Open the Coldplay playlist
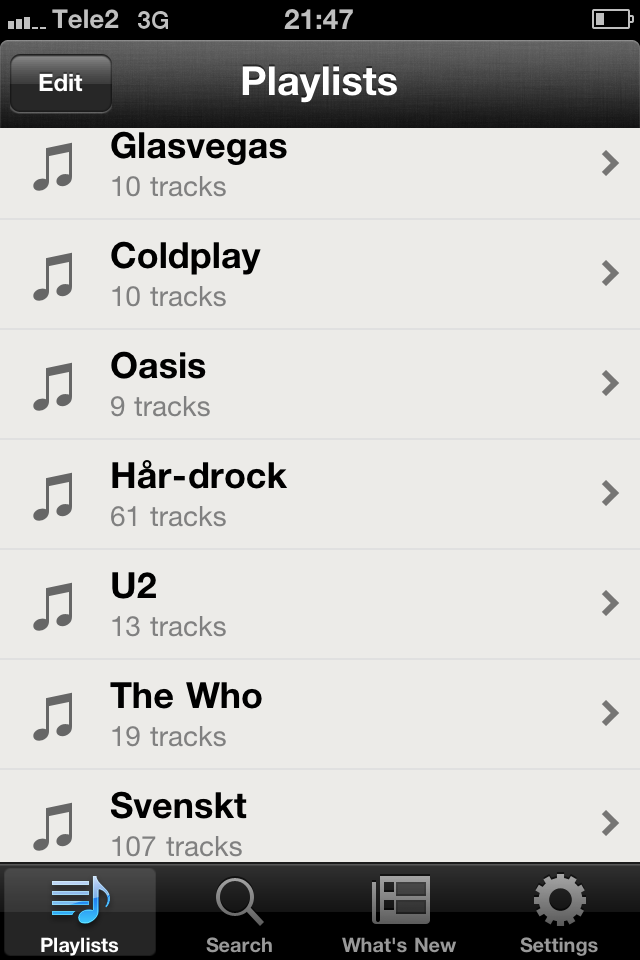The height and width of the screenshot is (960, 640). 320,275
